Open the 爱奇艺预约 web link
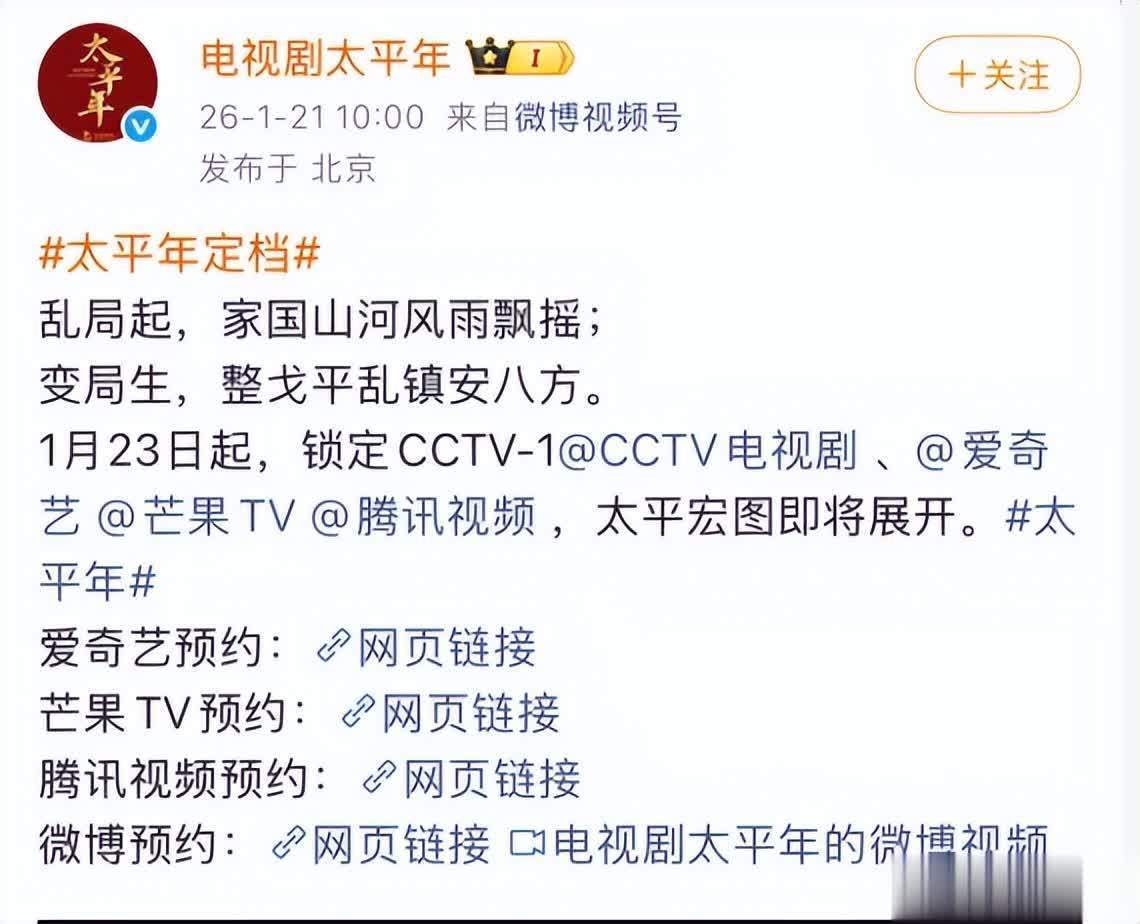Screen dimensions: 1140x924 [x=427, y=647]
